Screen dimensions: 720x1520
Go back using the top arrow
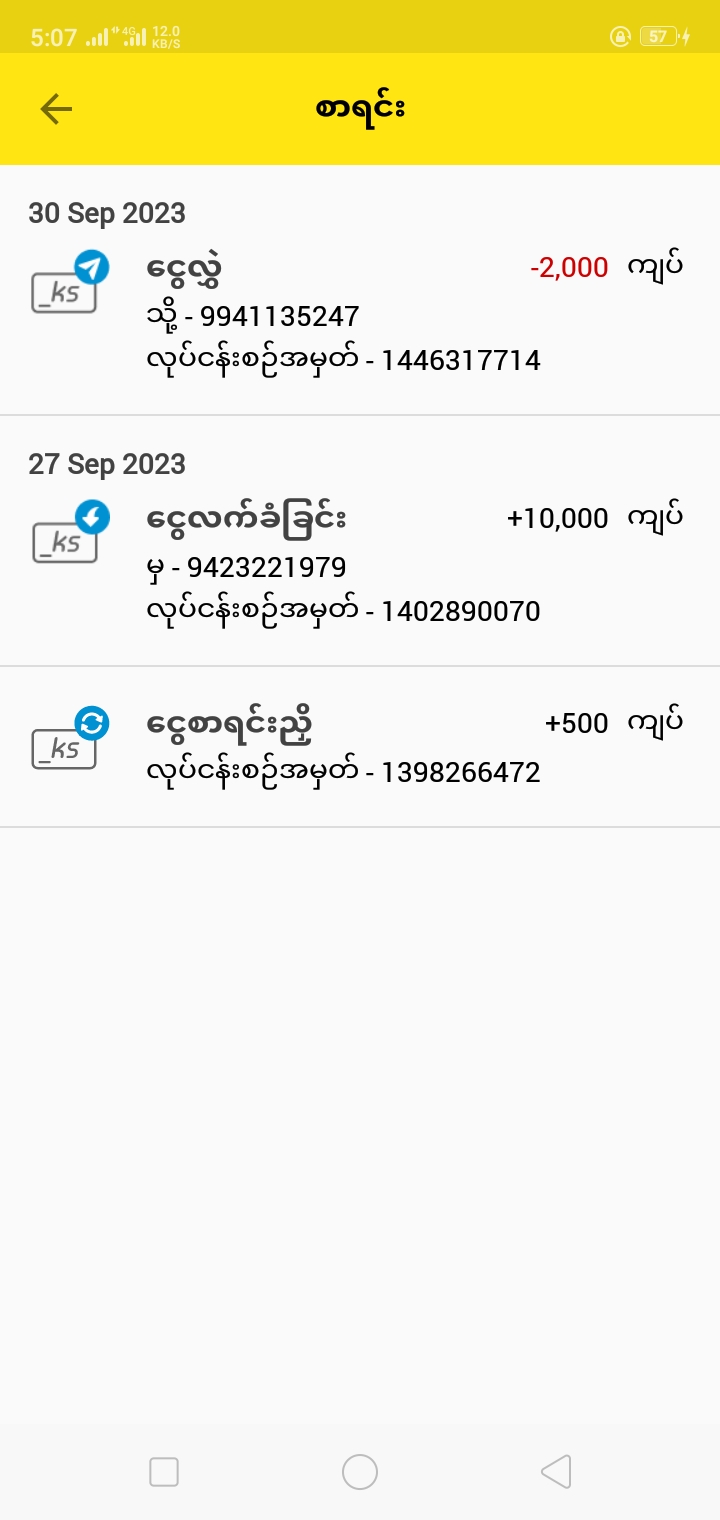pyautogui.click(x=56, y=109)
